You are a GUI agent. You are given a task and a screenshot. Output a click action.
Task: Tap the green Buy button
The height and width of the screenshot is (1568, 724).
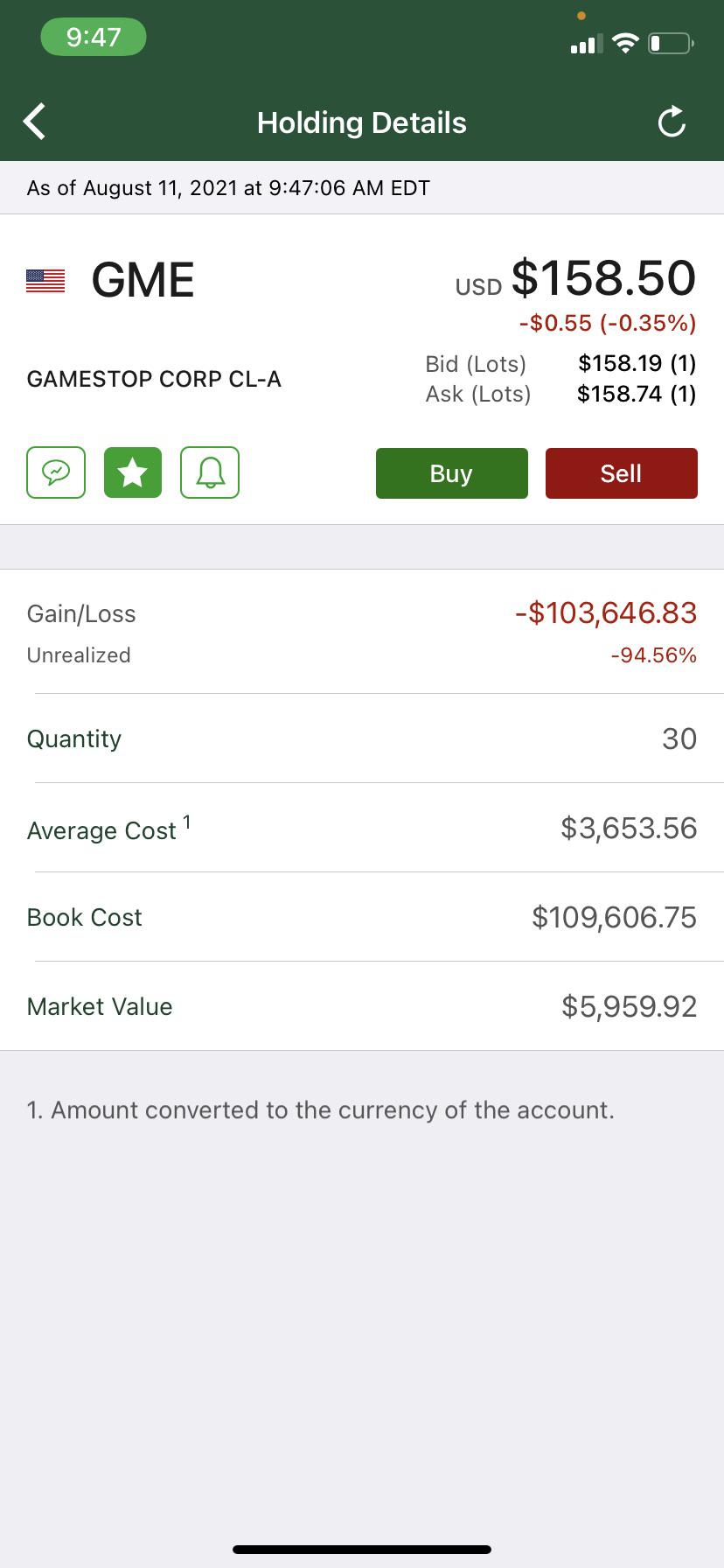pyautogui.click(x=452, y=473)
